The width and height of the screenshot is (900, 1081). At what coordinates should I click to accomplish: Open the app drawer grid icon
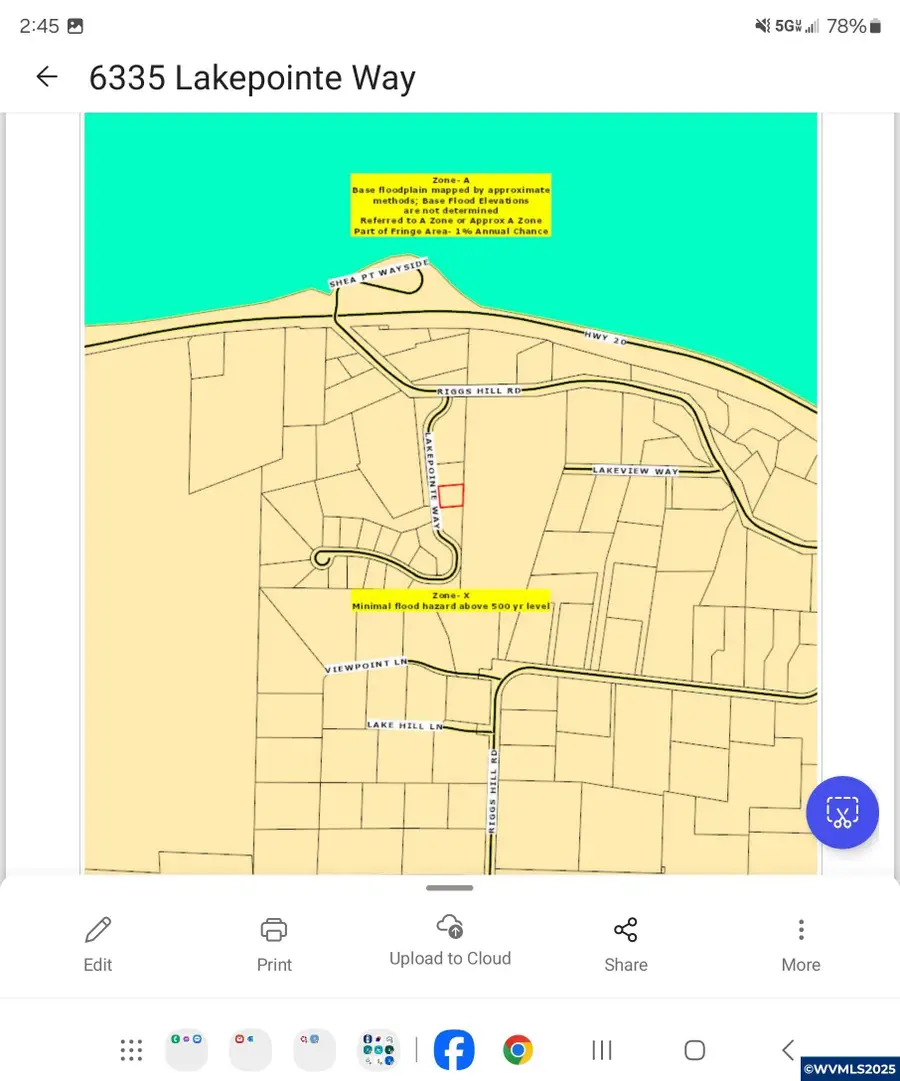tap(131, 1050)
